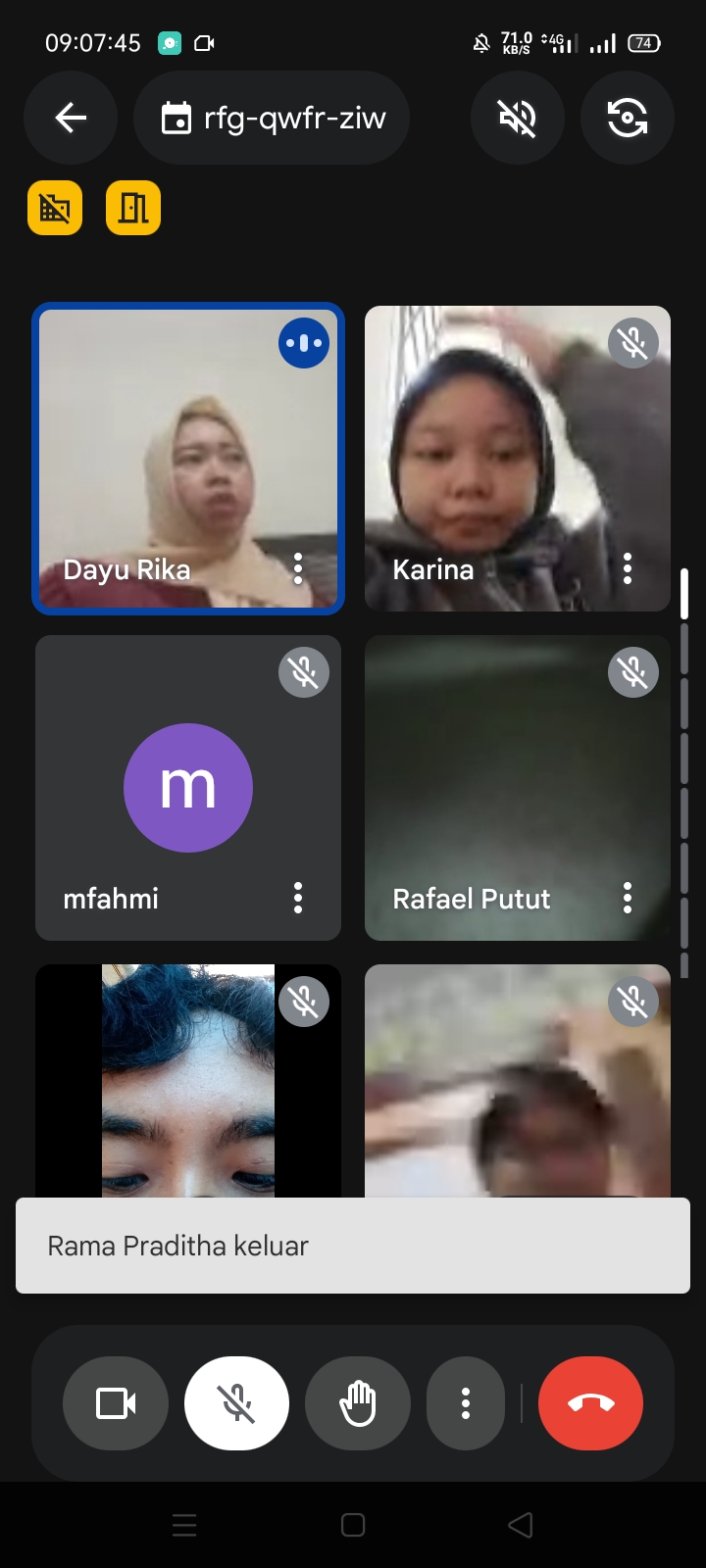Open options for mfahmi's tile
This screenshot has height=1568, width=706.
pos(298,898)
